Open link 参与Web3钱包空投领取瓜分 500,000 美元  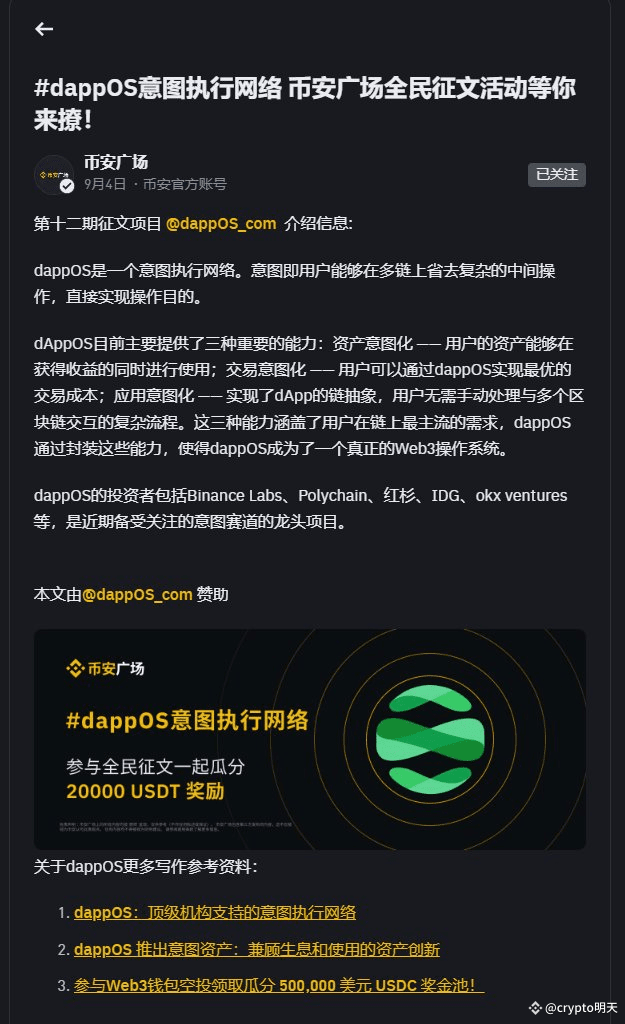[279, 985]
